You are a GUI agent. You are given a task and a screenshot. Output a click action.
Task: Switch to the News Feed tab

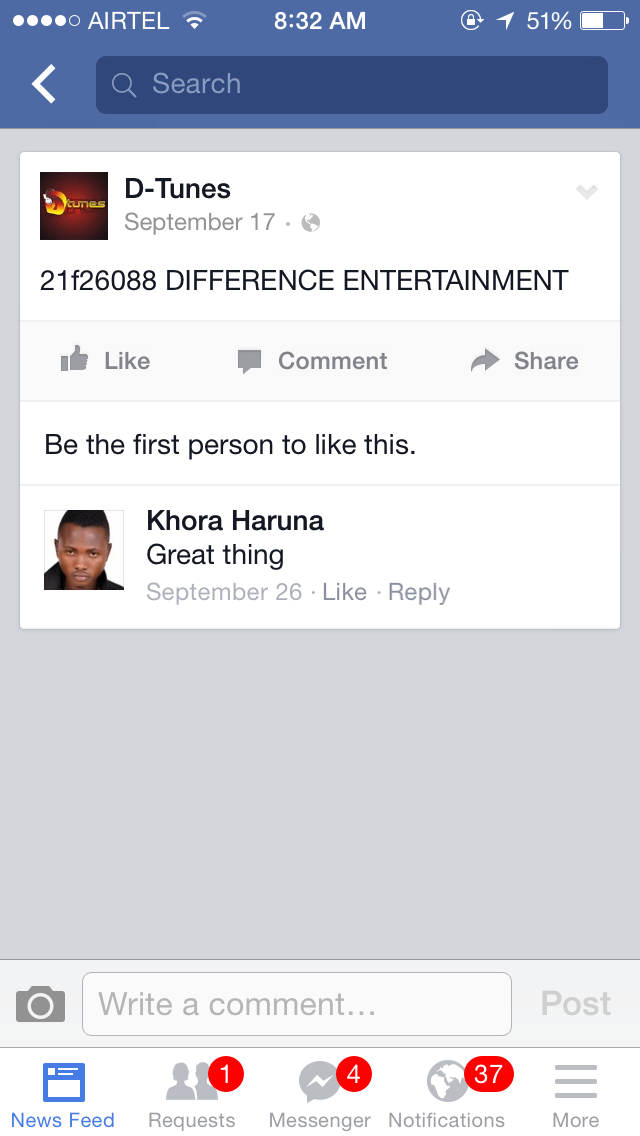pyautogui.click(x=63, y=1093)
